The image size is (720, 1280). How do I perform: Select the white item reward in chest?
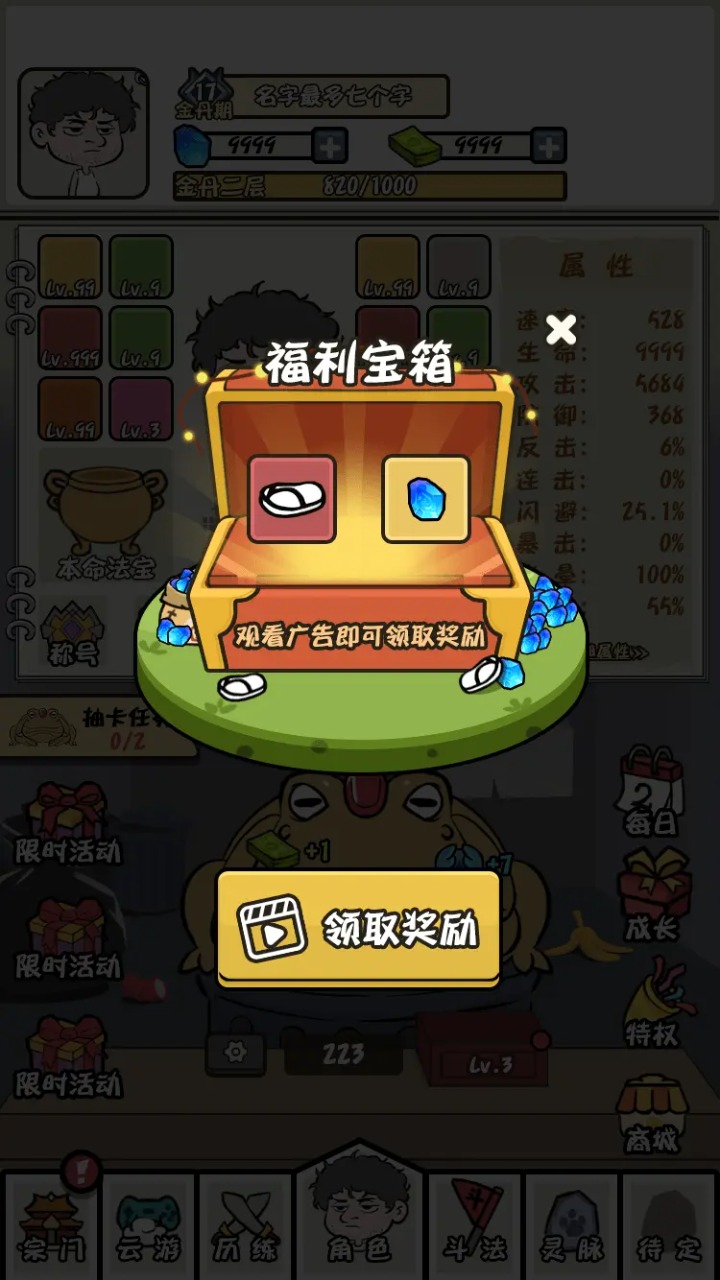[x=292, y=498]
